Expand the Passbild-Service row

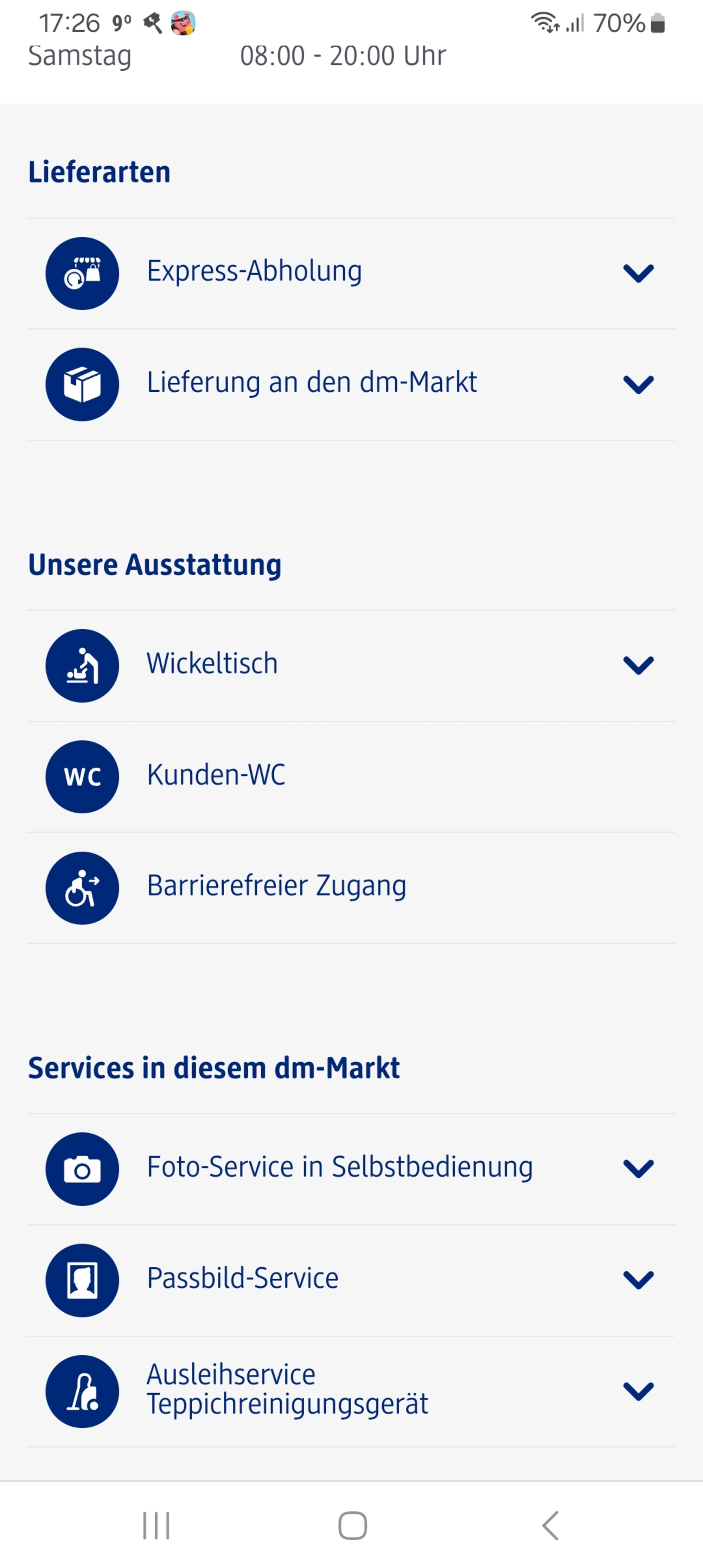351,1281
